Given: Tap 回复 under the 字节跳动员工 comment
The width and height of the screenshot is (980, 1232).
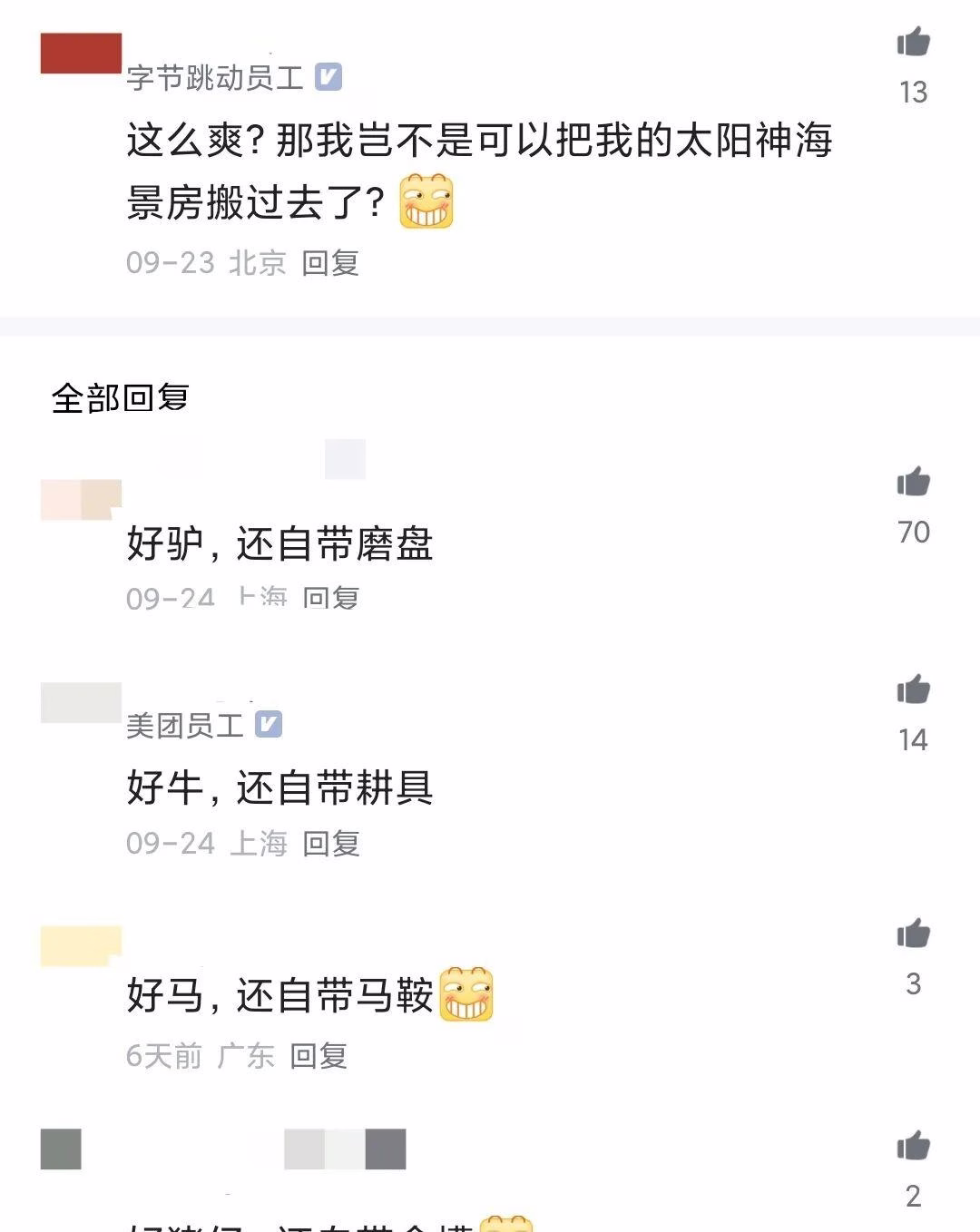Looking at the screenshot, I should click(330, 263).
